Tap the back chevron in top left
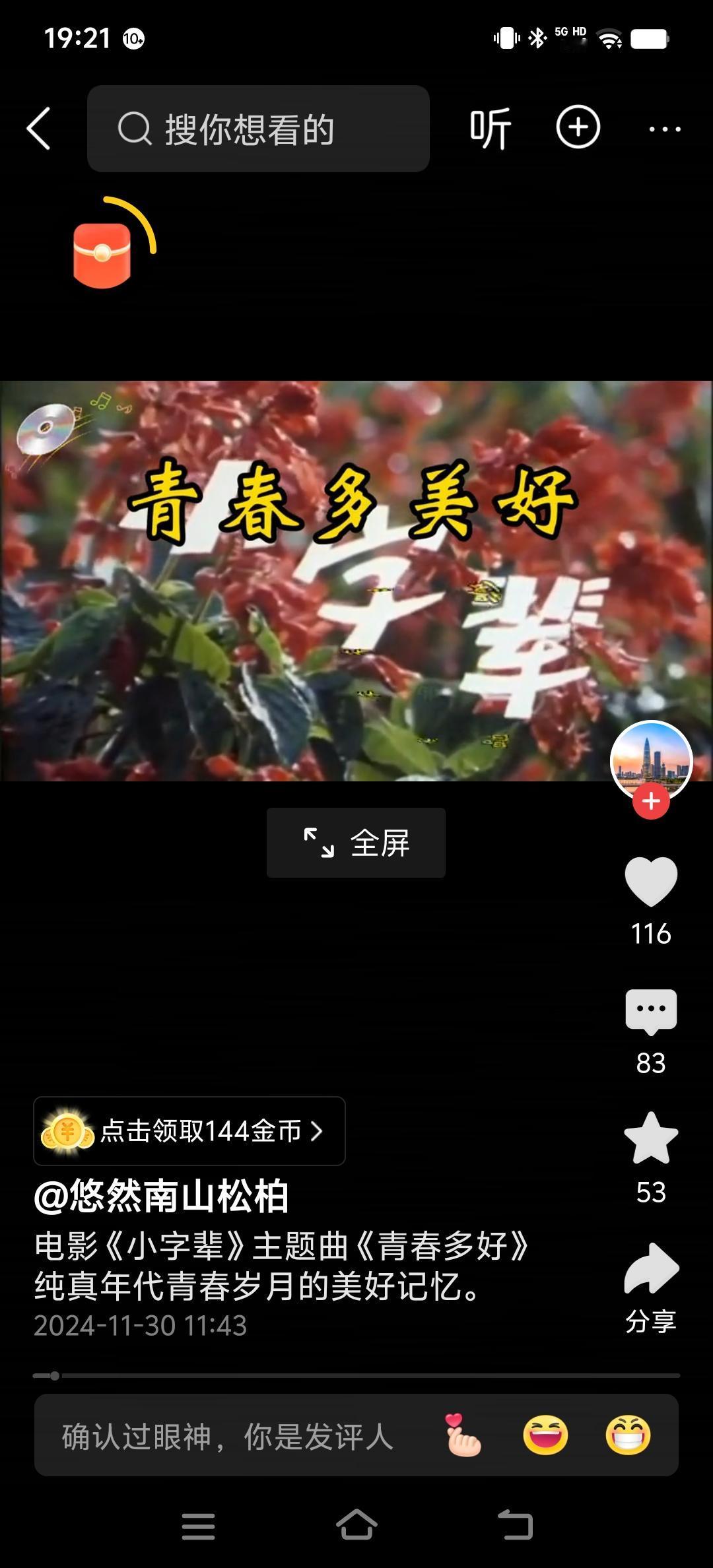Viewport: 713px width, 1568px height. coord(38,127)
